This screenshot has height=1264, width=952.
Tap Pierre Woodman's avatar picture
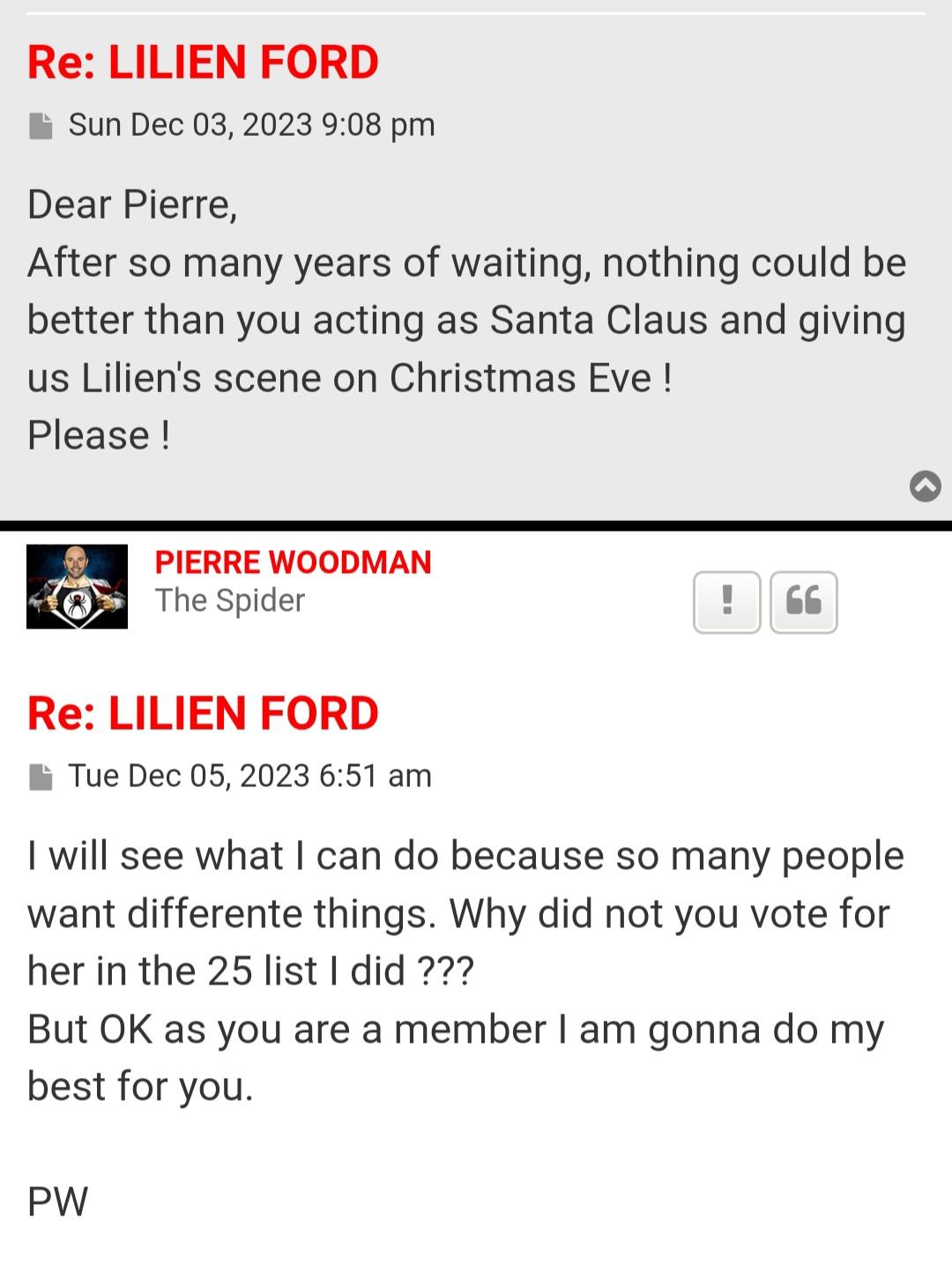[x=77, y=586]
